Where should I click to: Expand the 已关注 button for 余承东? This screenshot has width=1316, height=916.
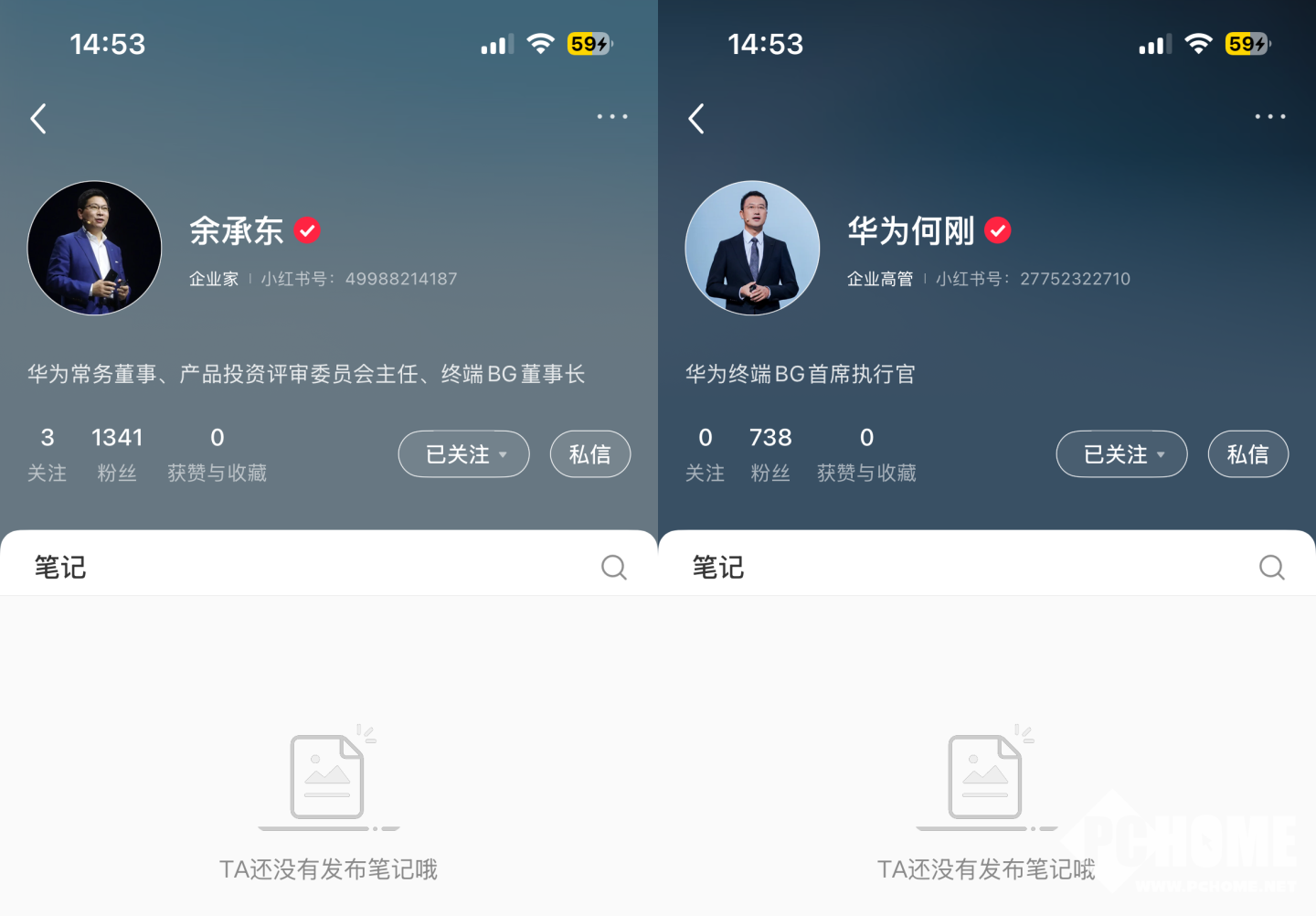pos(464,454)
